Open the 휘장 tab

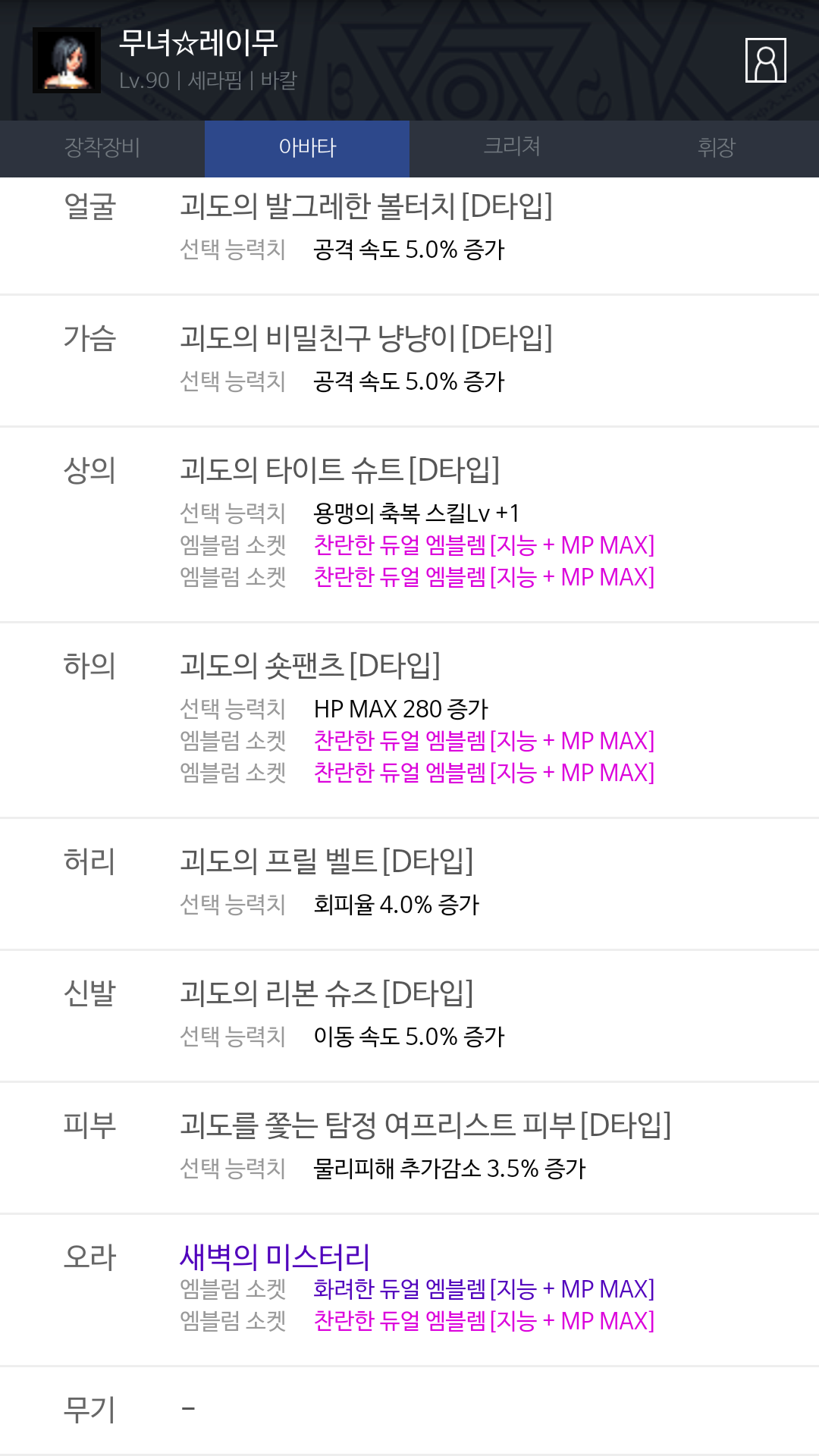click(717, 149)
